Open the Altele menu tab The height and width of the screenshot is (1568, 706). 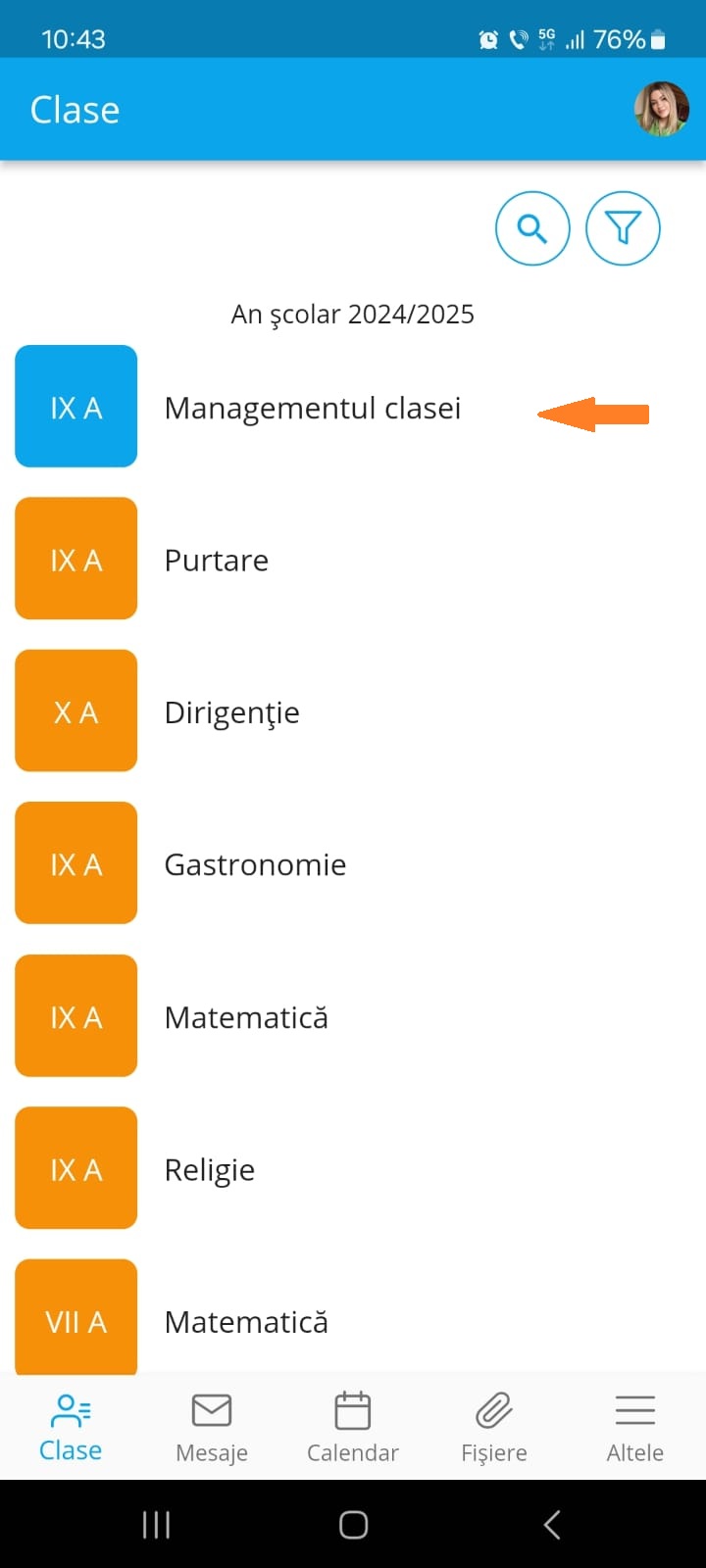click(635, 1428)
